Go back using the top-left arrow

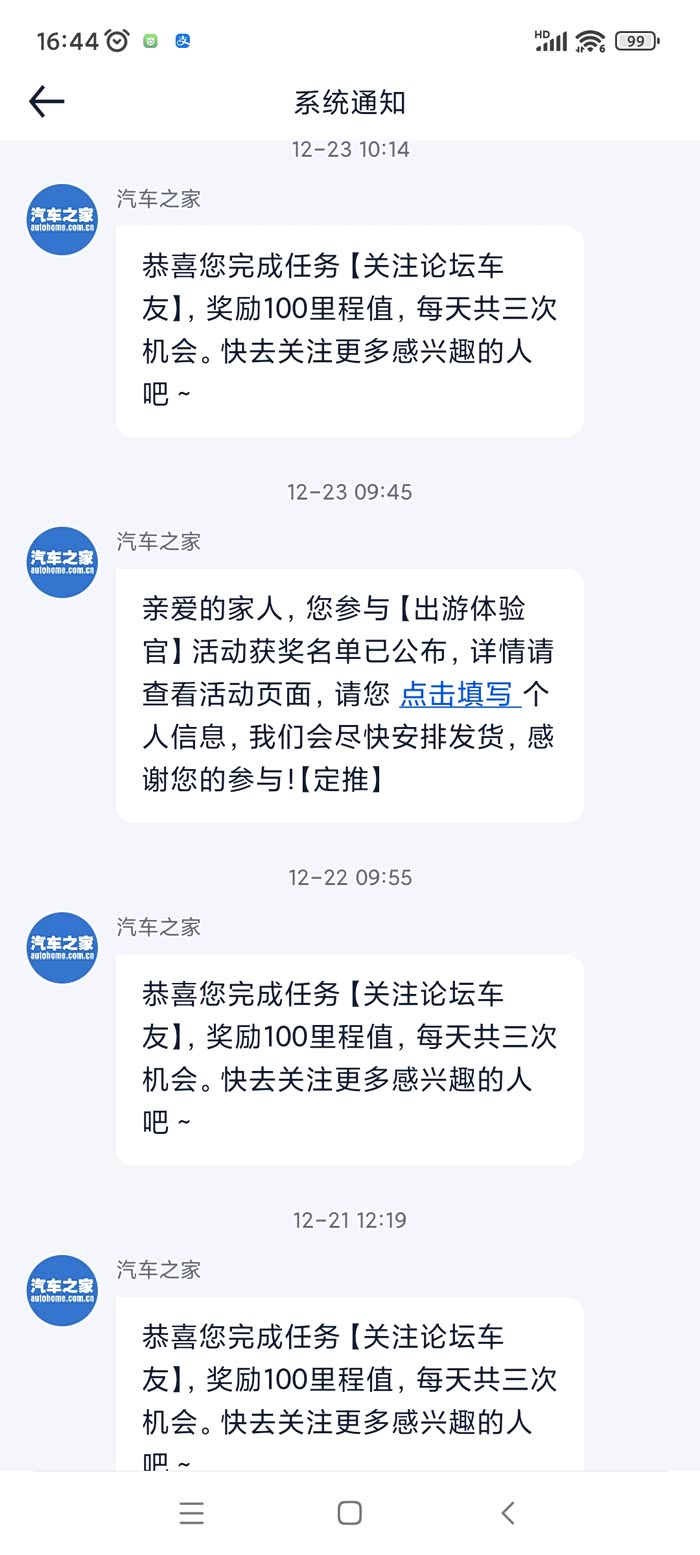pos(46,101)
